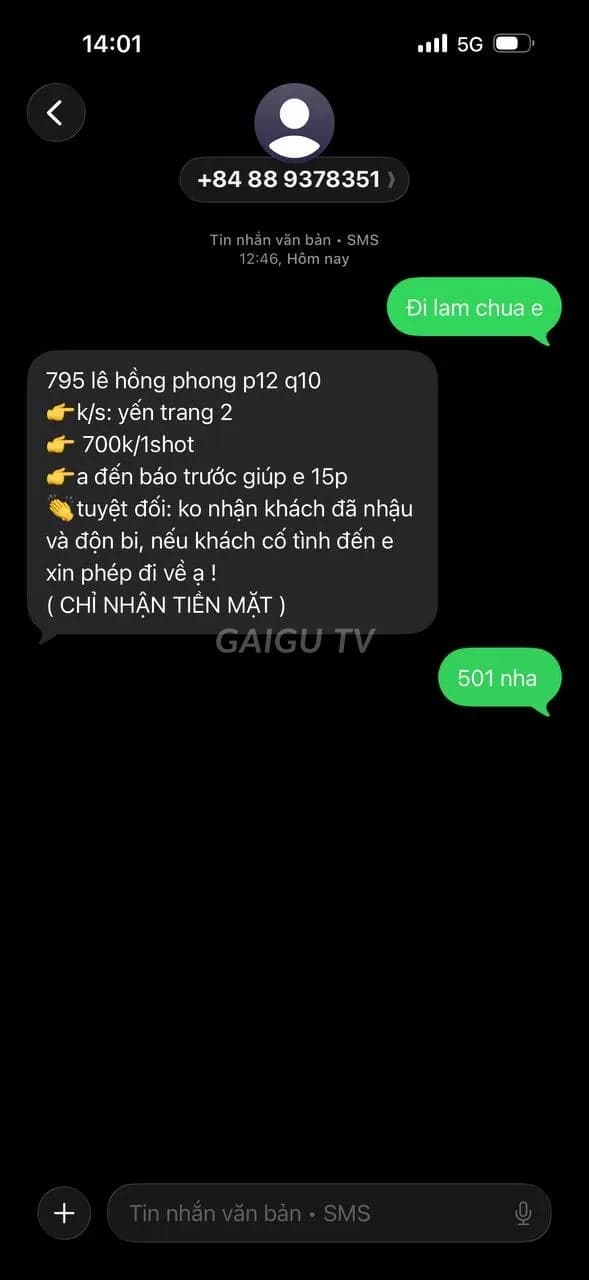
Task: Tap the contact avatar picture
Action: pyautogui.click(x=294, y=122)
